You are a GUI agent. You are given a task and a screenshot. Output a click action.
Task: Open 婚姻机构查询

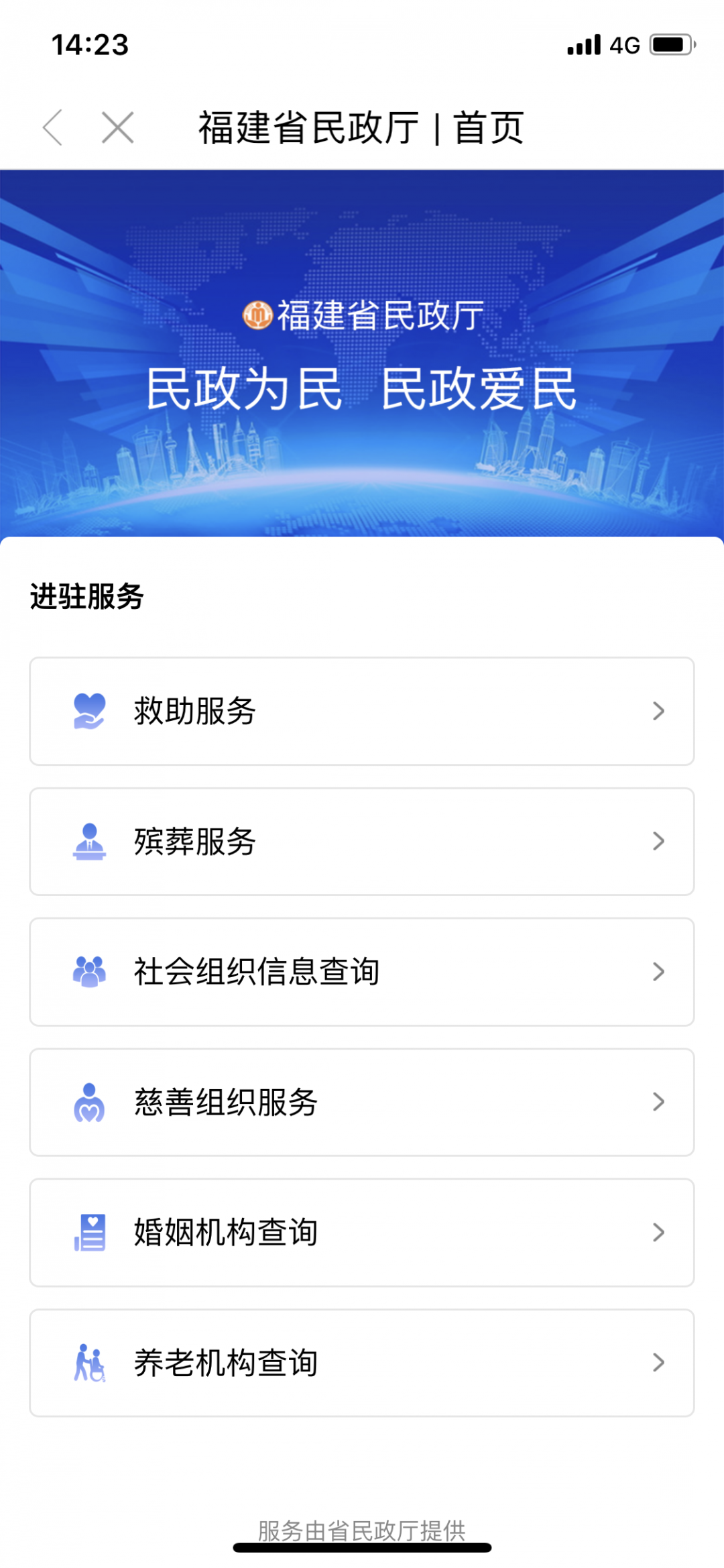(362, 1232)
